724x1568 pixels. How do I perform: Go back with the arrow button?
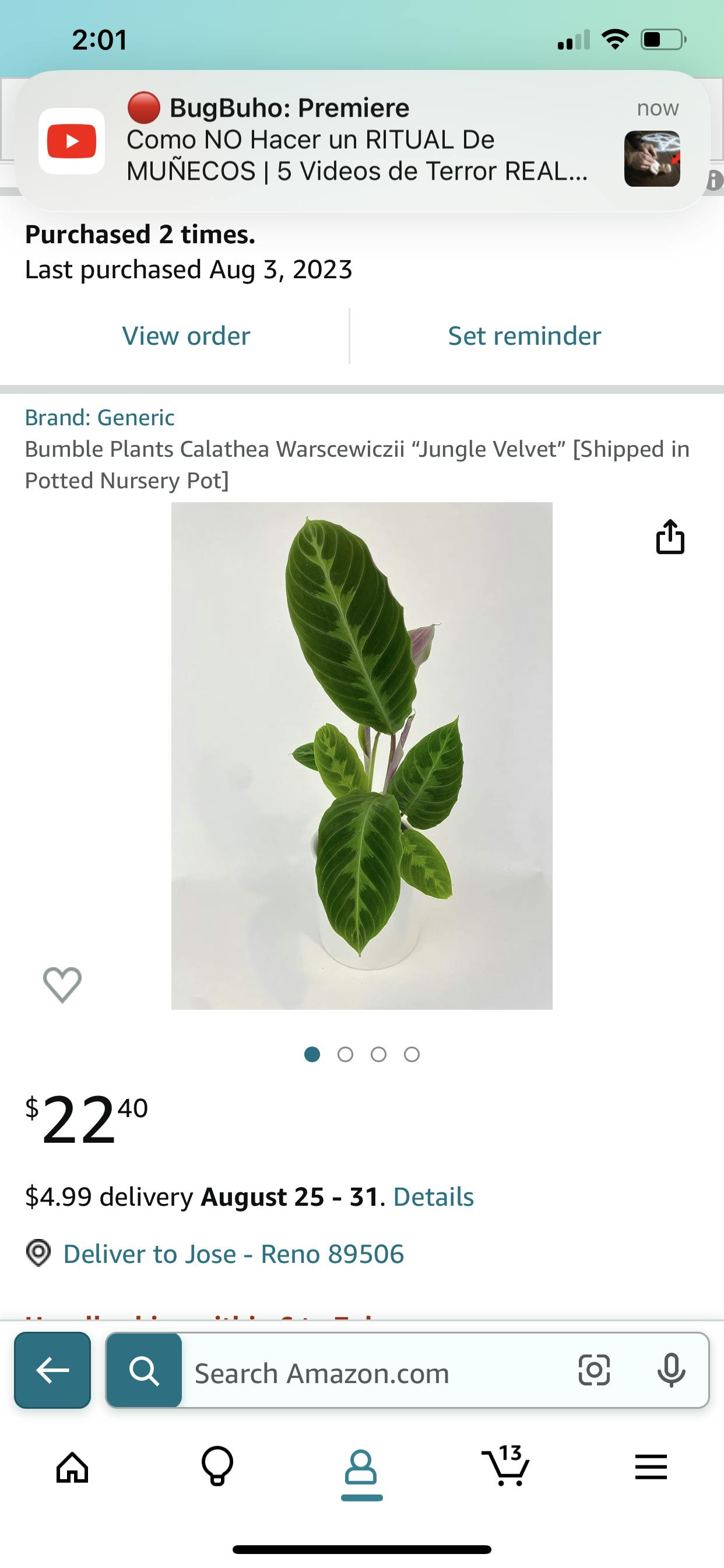(x=52, y=1370)
